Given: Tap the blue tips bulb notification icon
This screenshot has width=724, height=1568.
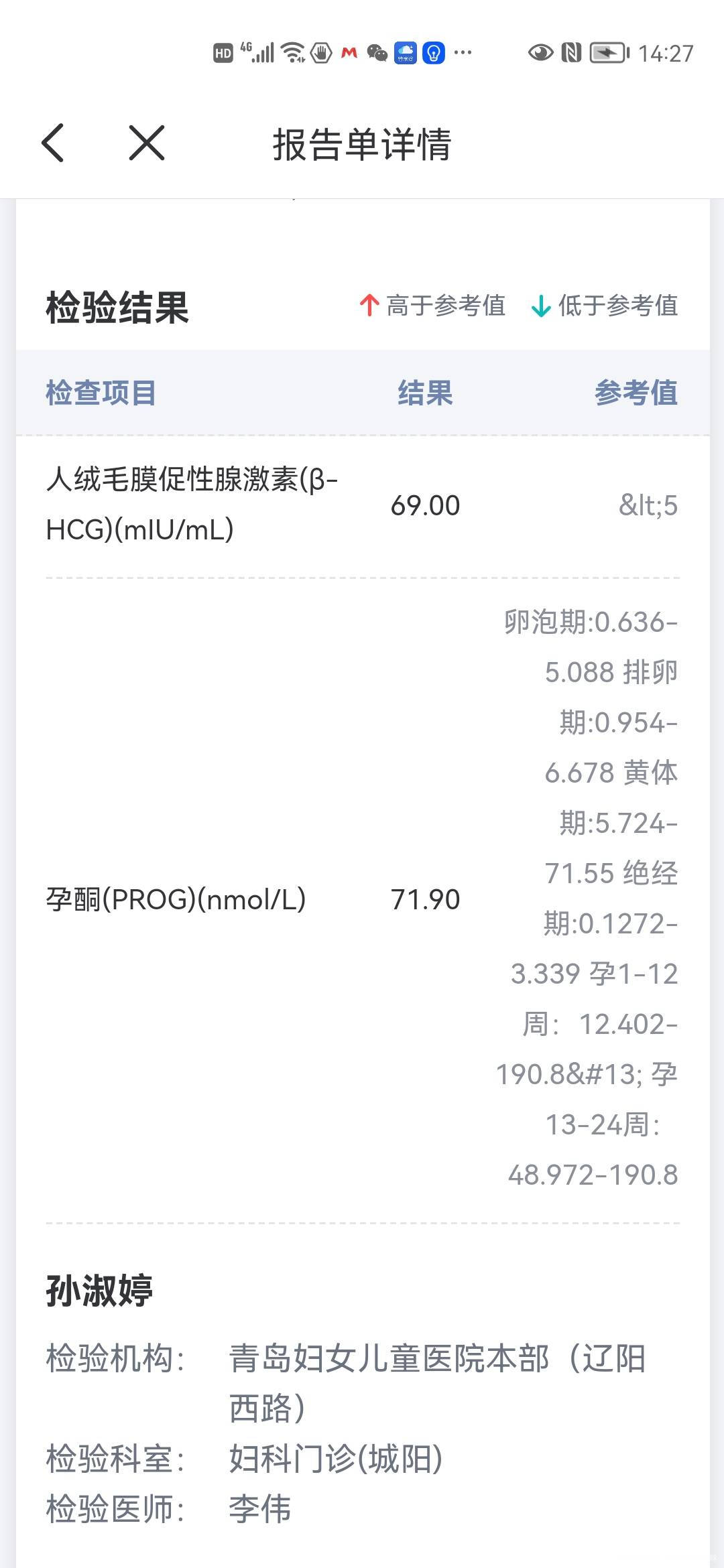Looking at the screenshot, I should point(433,54).
